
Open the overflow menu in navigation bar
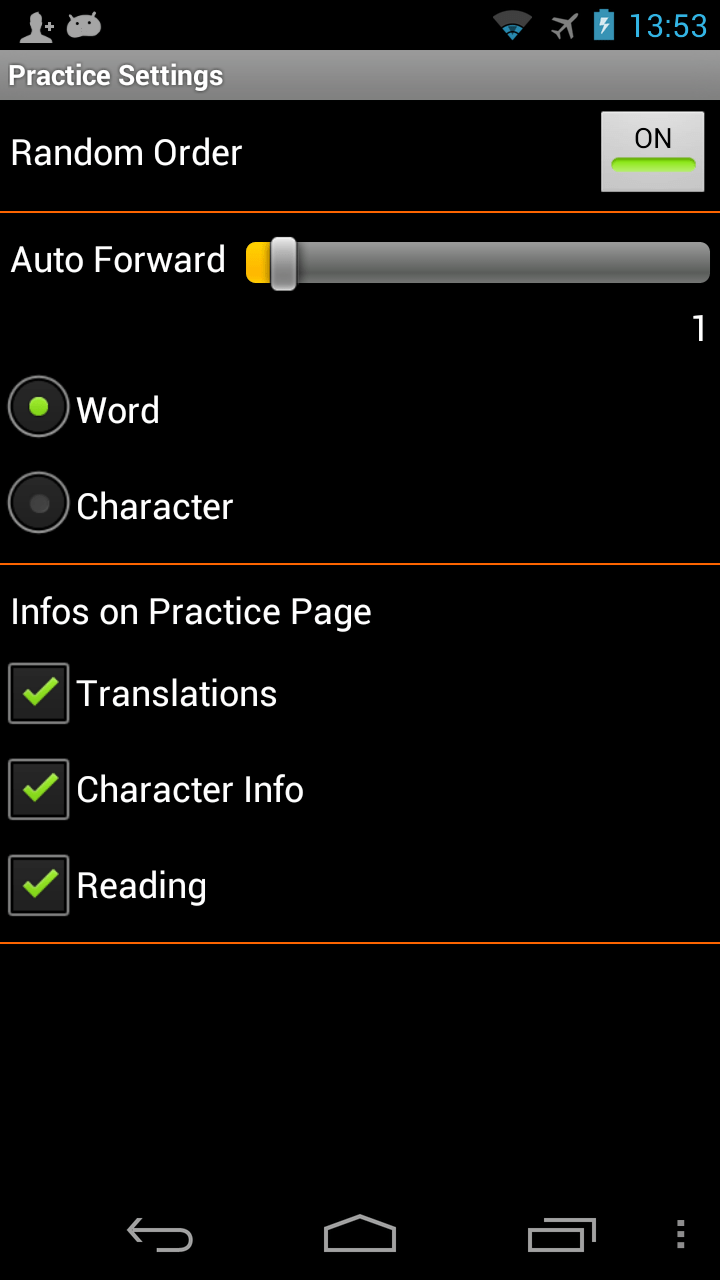tap(680, 1234)
